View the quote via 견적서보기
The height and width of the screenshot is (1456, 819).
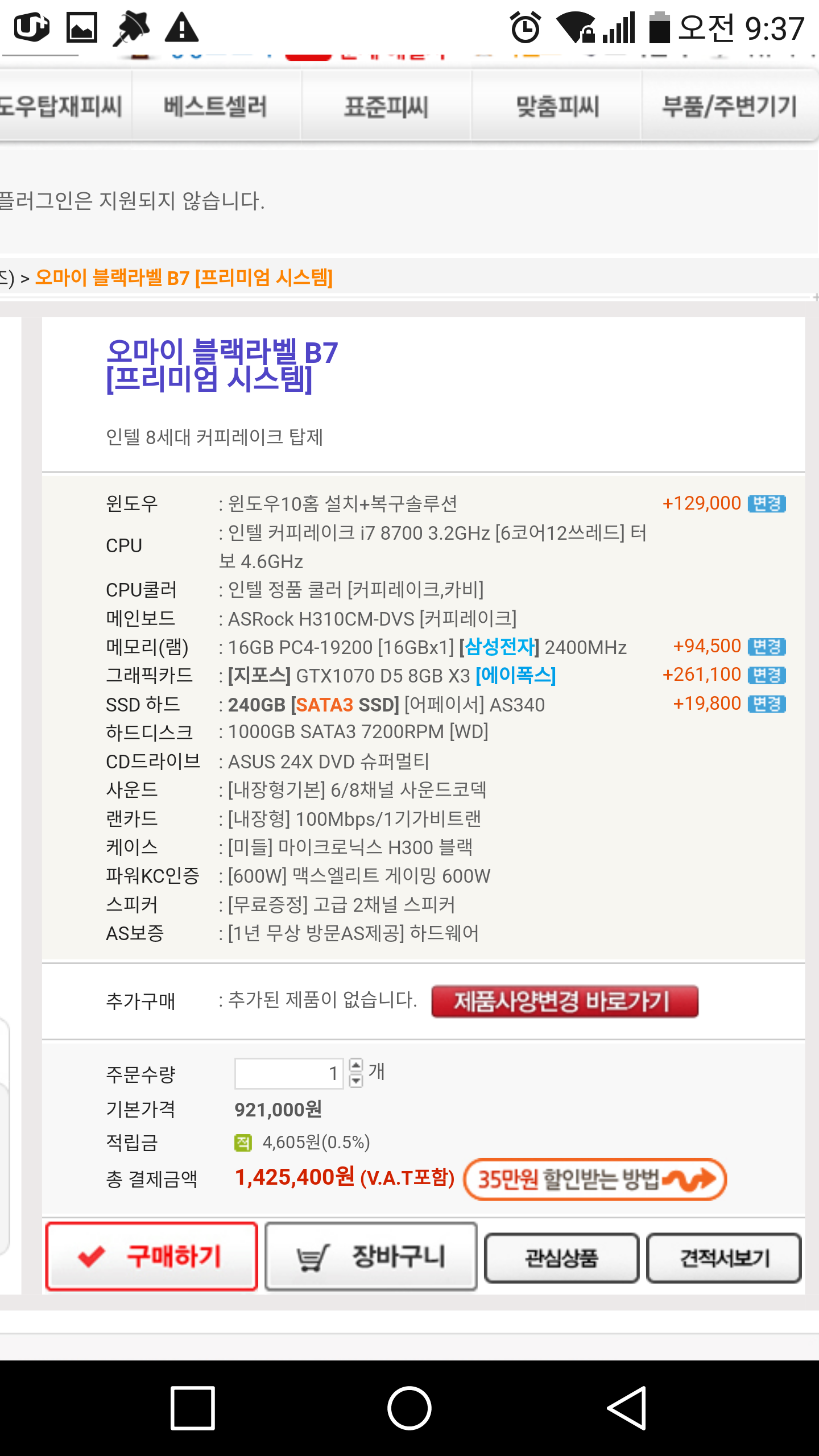click(x=724, y=1258)
